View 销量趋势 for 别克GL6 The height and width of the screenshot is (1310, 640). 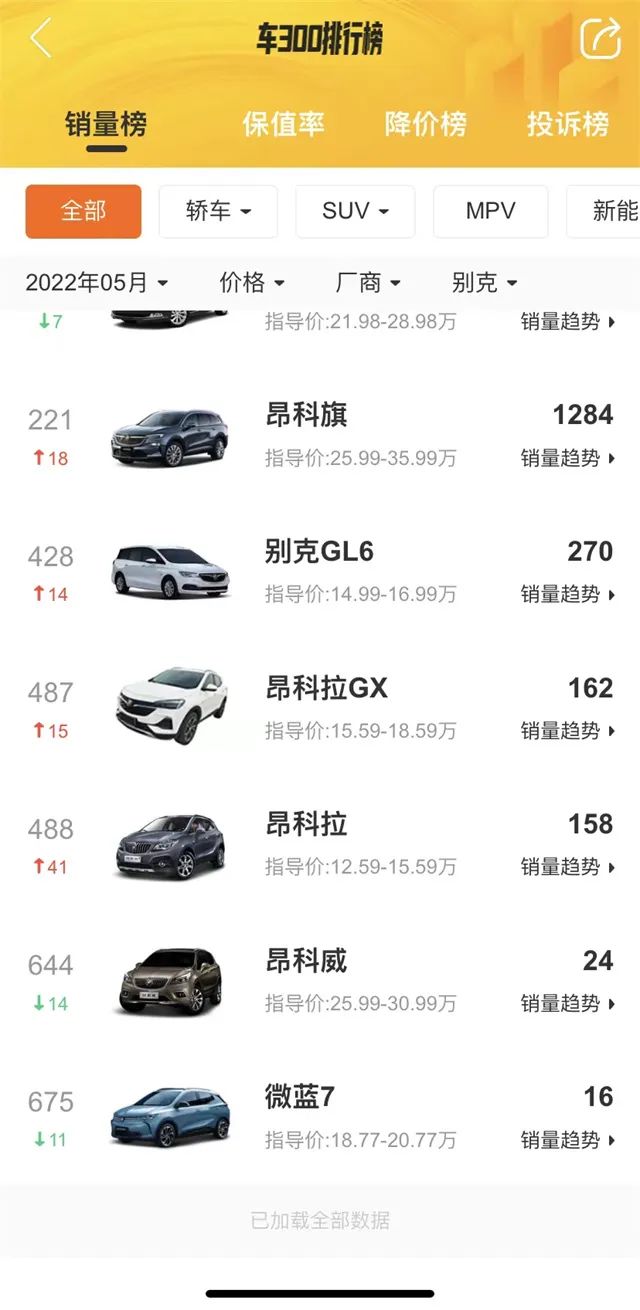point(567,594)
